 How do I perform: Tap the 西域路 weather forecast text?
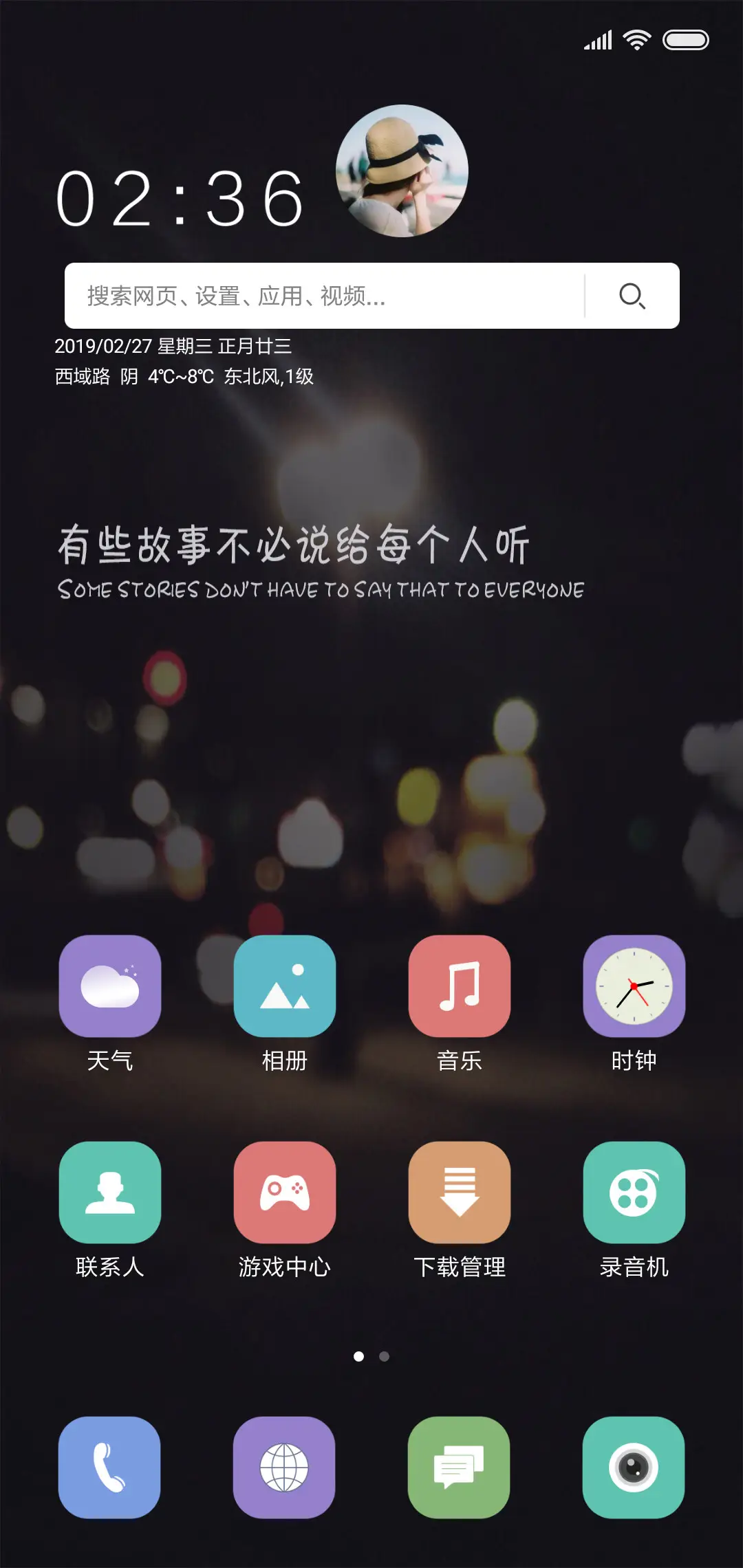[x=182, y=377]
